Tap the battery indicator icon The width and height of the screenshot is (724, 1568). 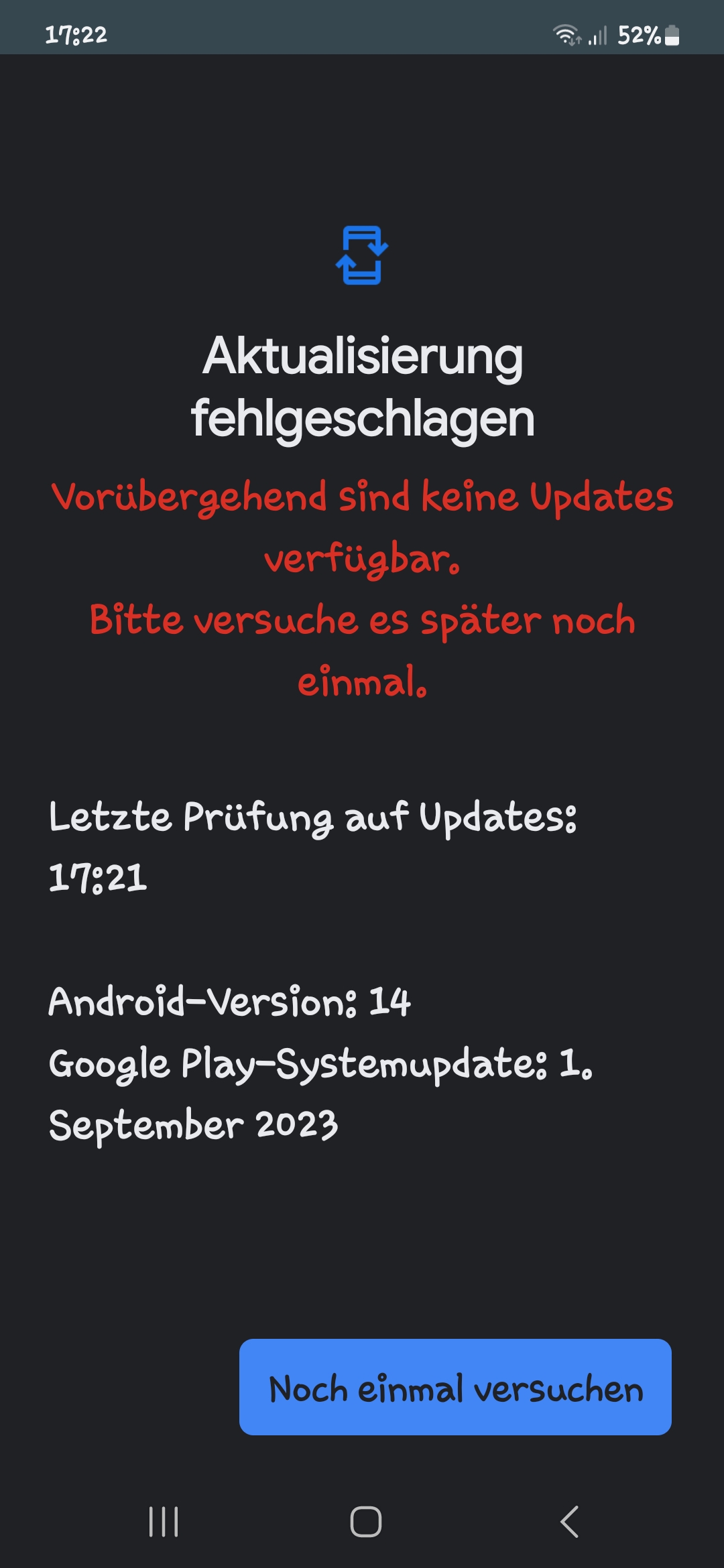coord(670,35)
